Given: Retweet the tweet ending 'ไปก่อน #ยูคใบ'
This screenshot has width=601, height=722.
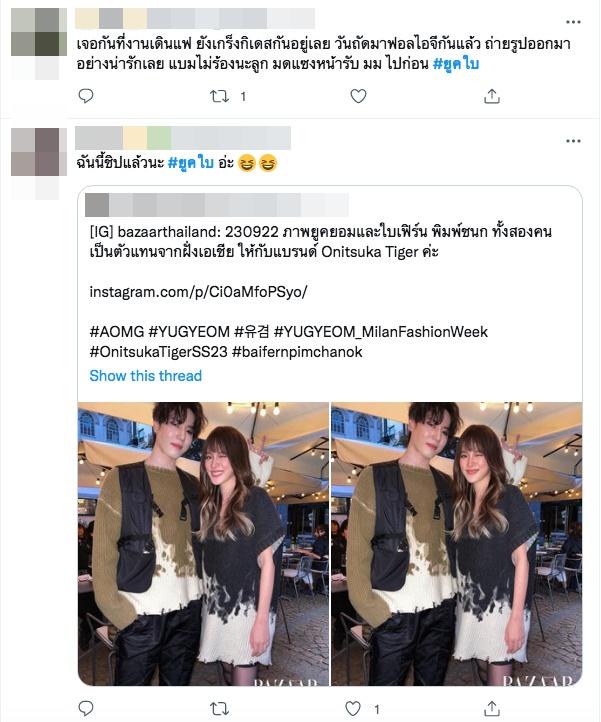Looking at the screenshot, I should pos(222,96).
